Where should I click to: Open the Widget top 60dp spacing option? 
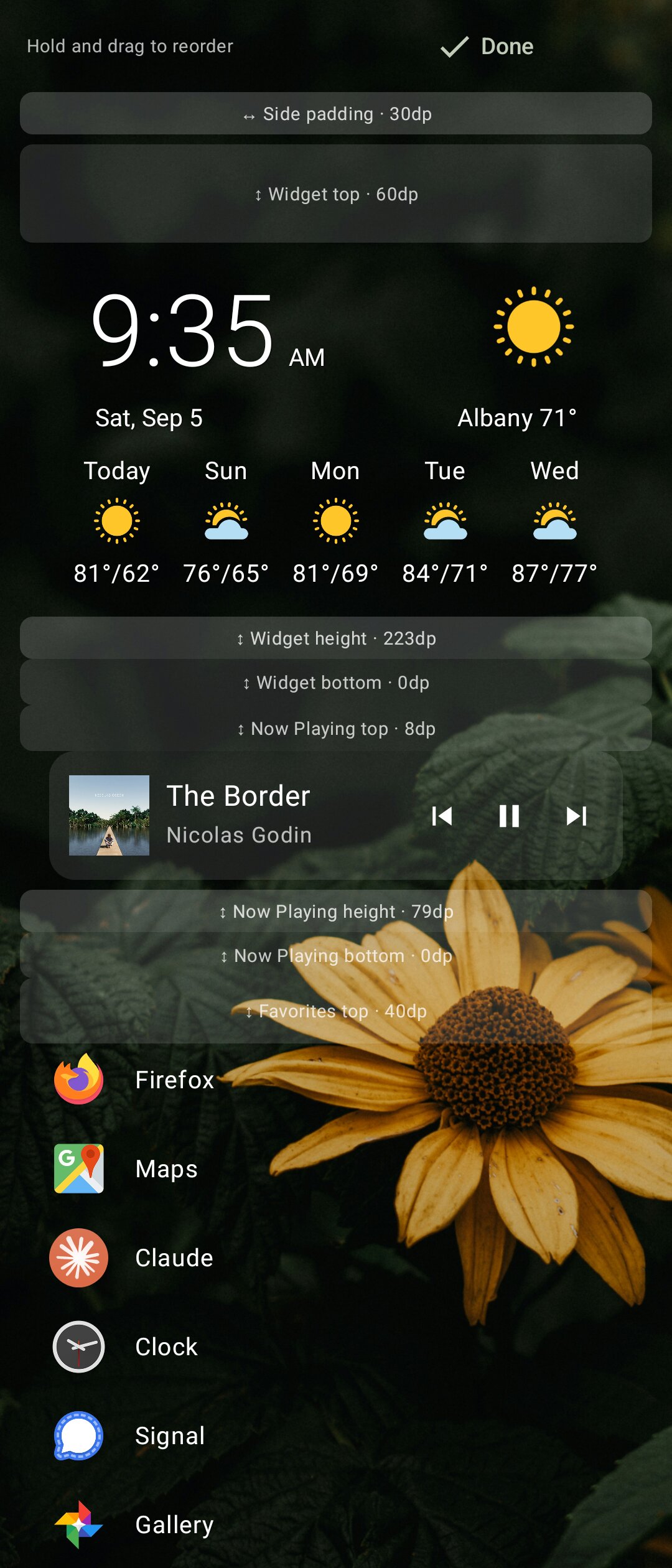[x=336, y=194]
